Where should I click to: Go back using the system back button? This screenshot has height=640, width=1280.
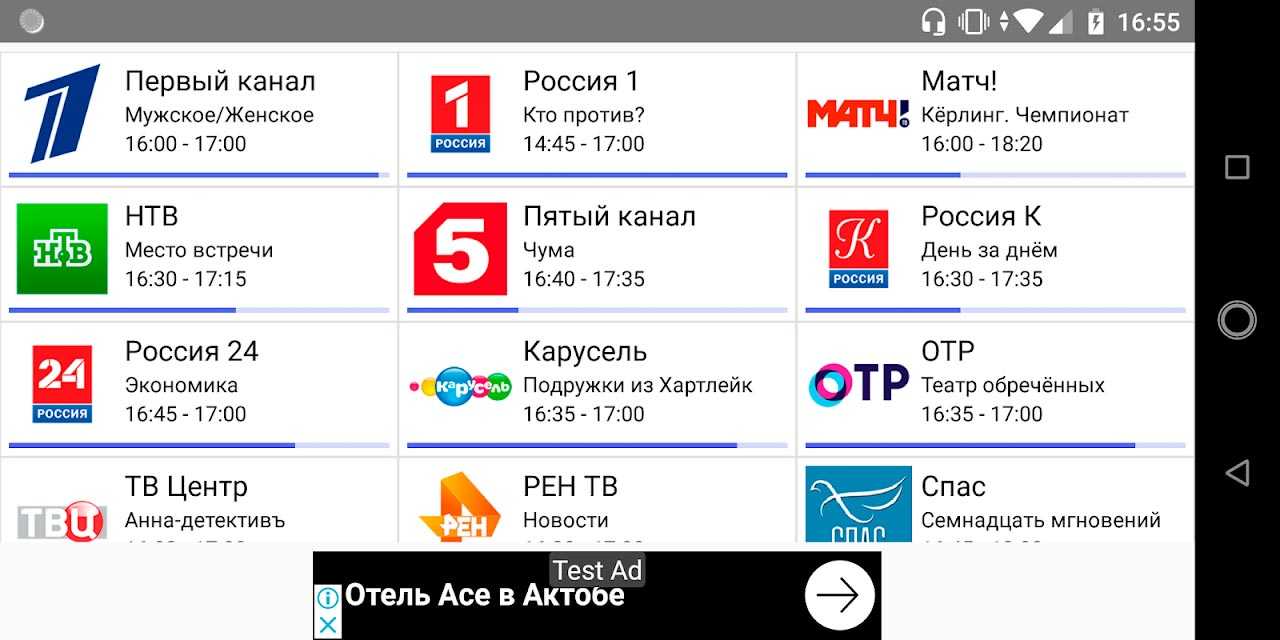1237,473
